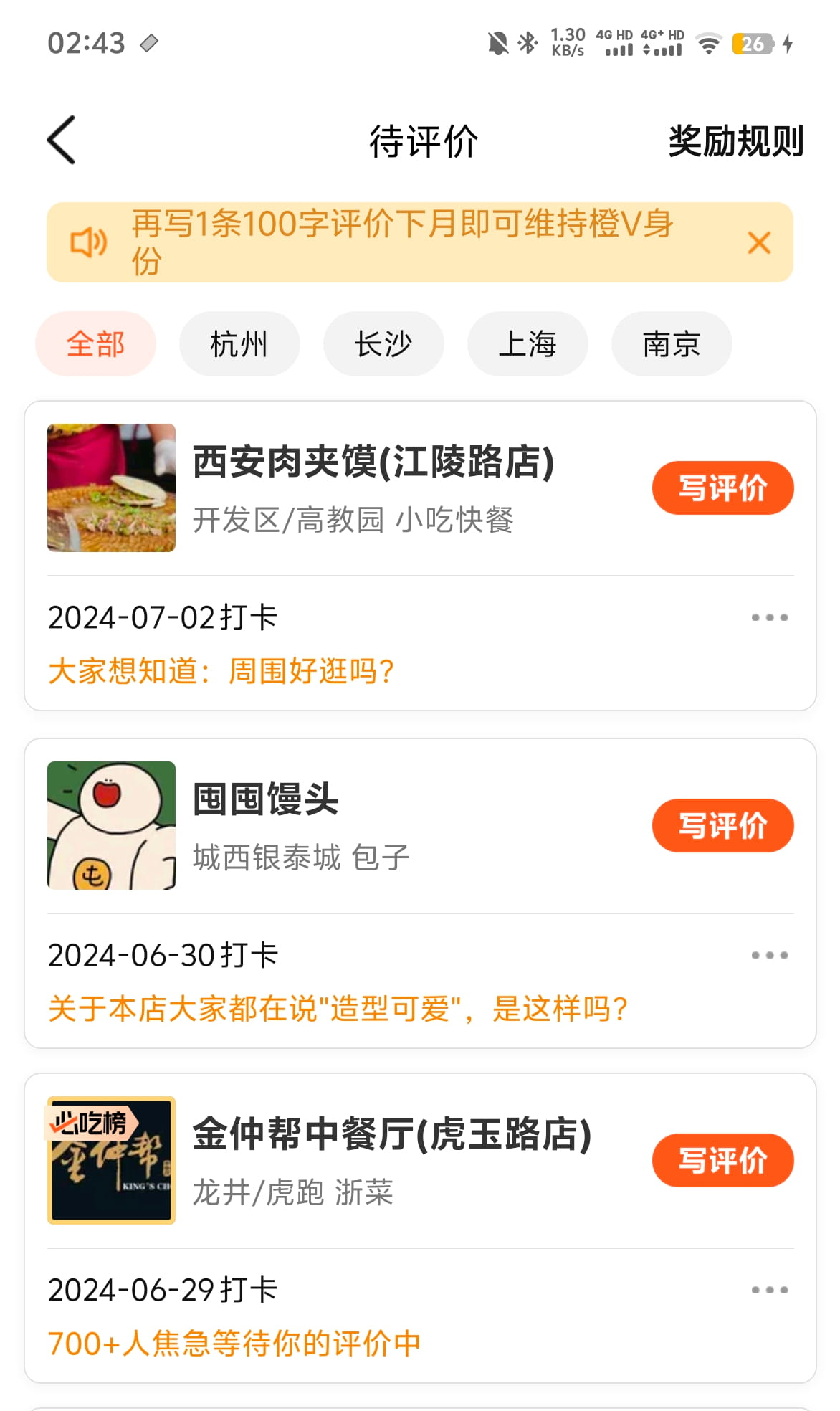This screenshot has height=1411, width=840.
Task: Select the 上海 city filter
Action: [x=528, y=343]
